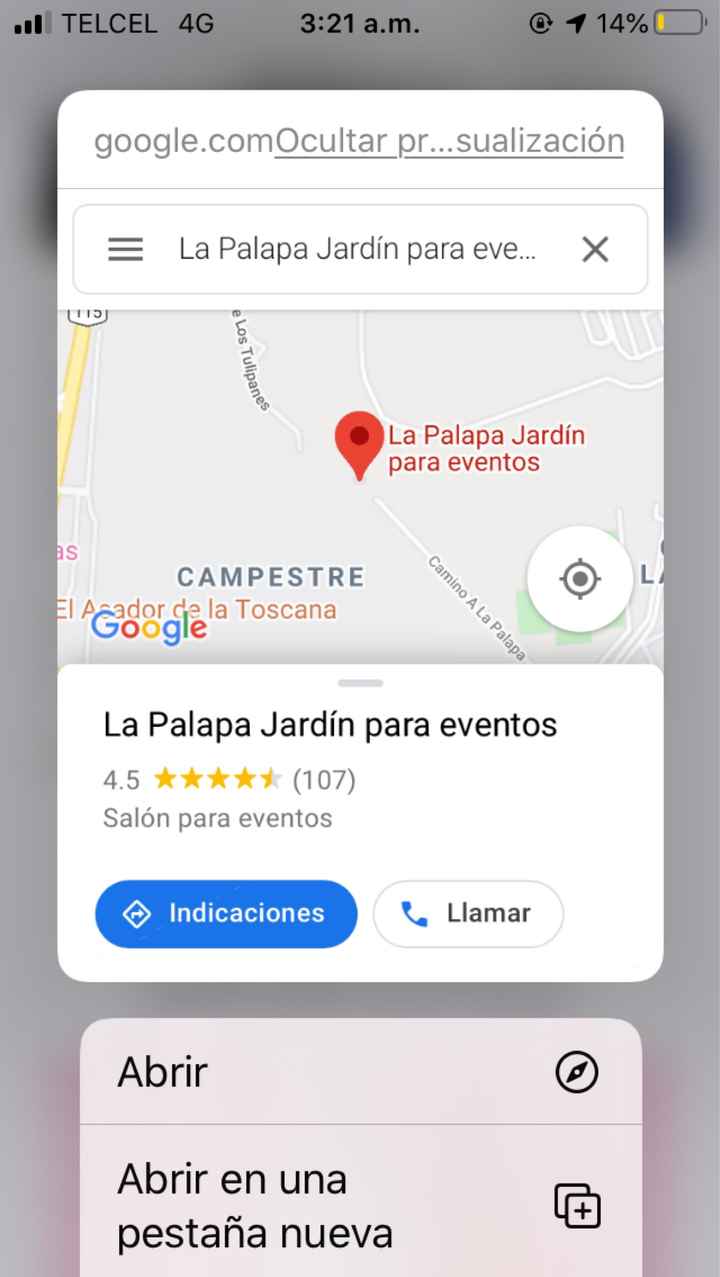Select the red map pin for La Palapa Jardín
Screen dimensions: 720x1277
[x=359, y=440]
